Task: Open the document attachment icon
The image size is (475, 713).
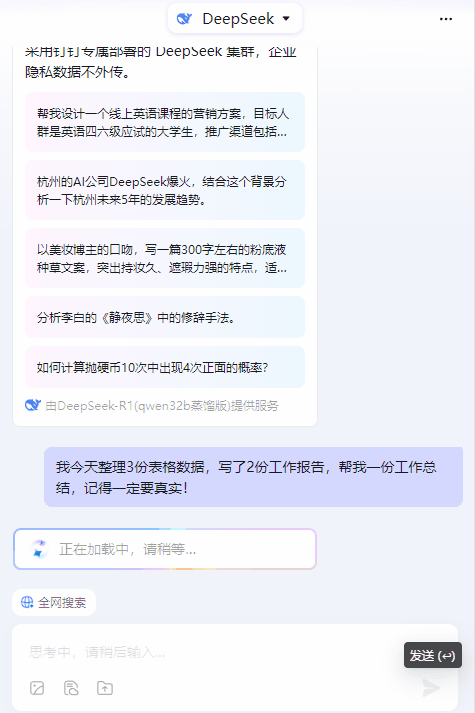Action: (x=71, y=688)
